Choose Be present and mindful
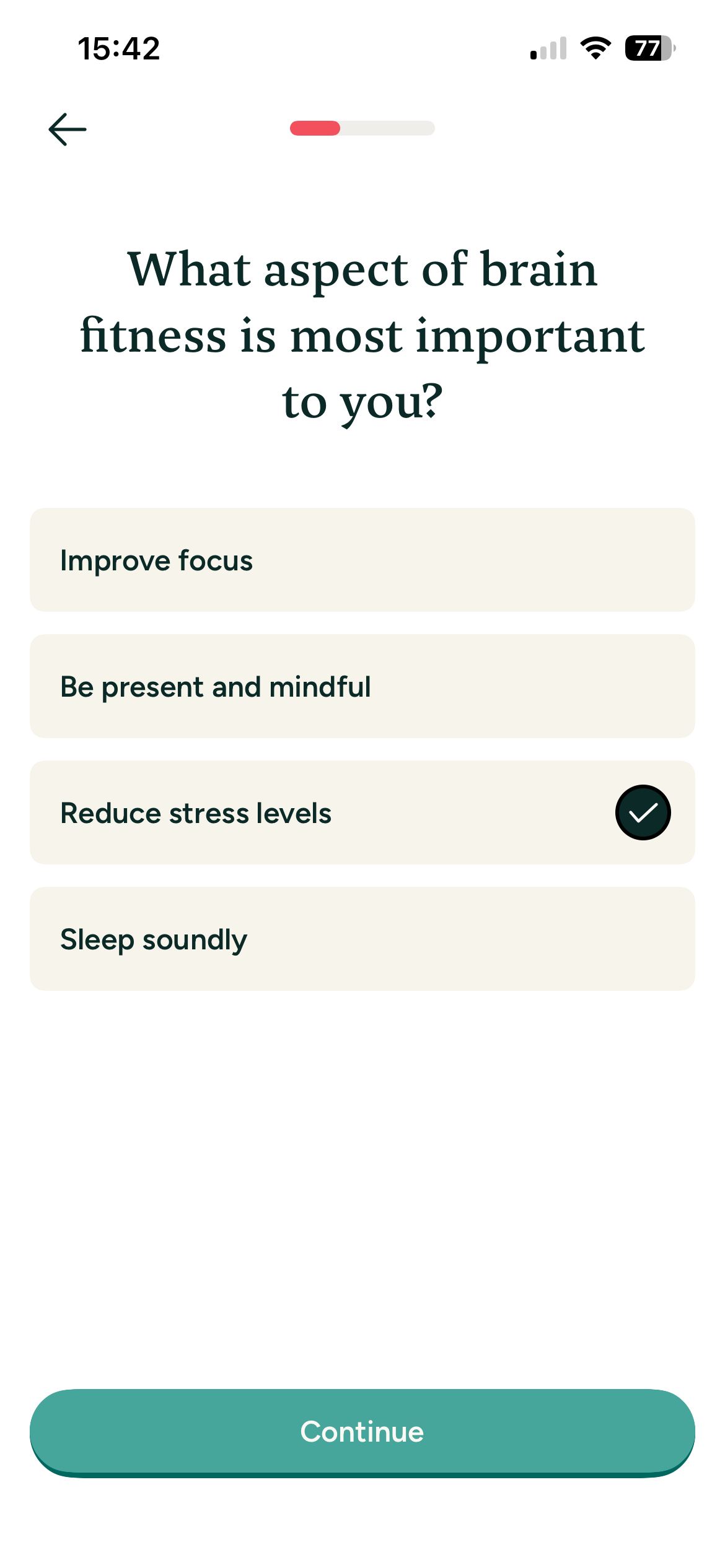The height and width of the screenshot is (1568, 725). click(362, 686)
